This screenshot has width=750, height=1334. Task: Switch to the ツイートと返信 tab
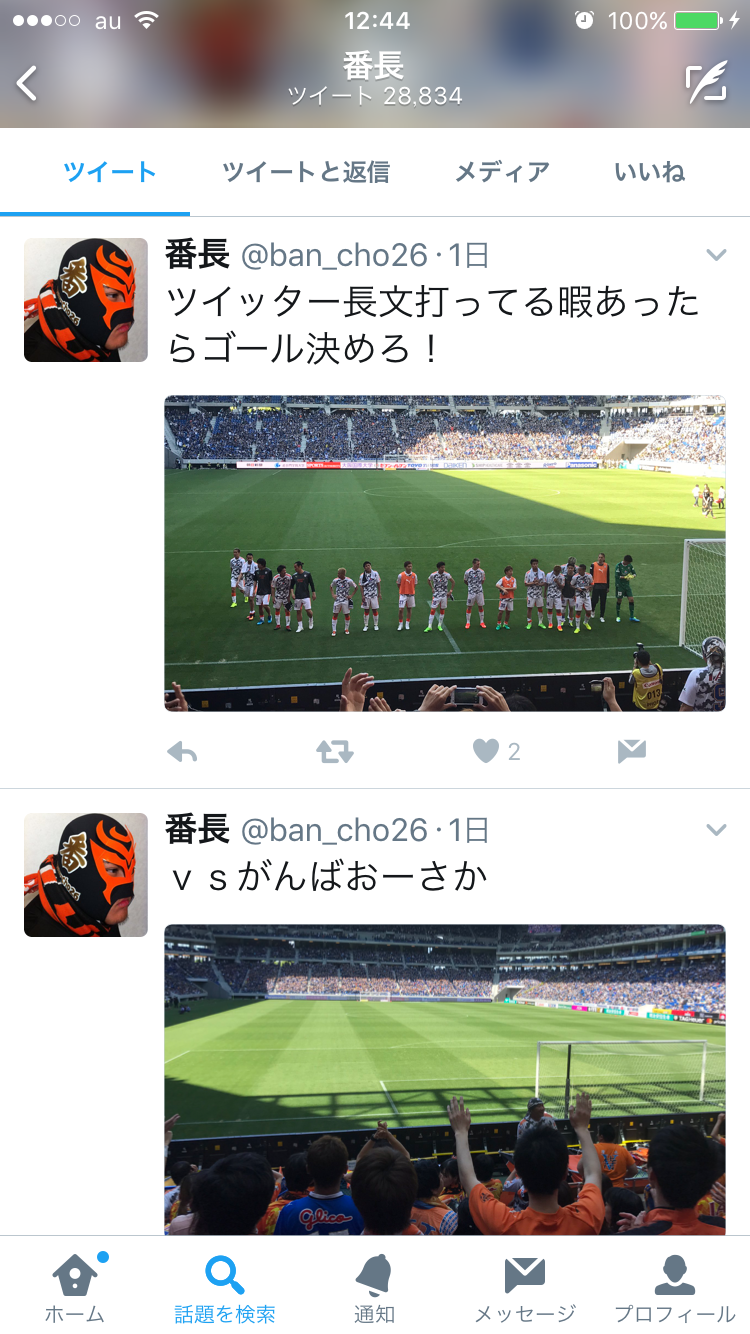(x=305, y=172)
